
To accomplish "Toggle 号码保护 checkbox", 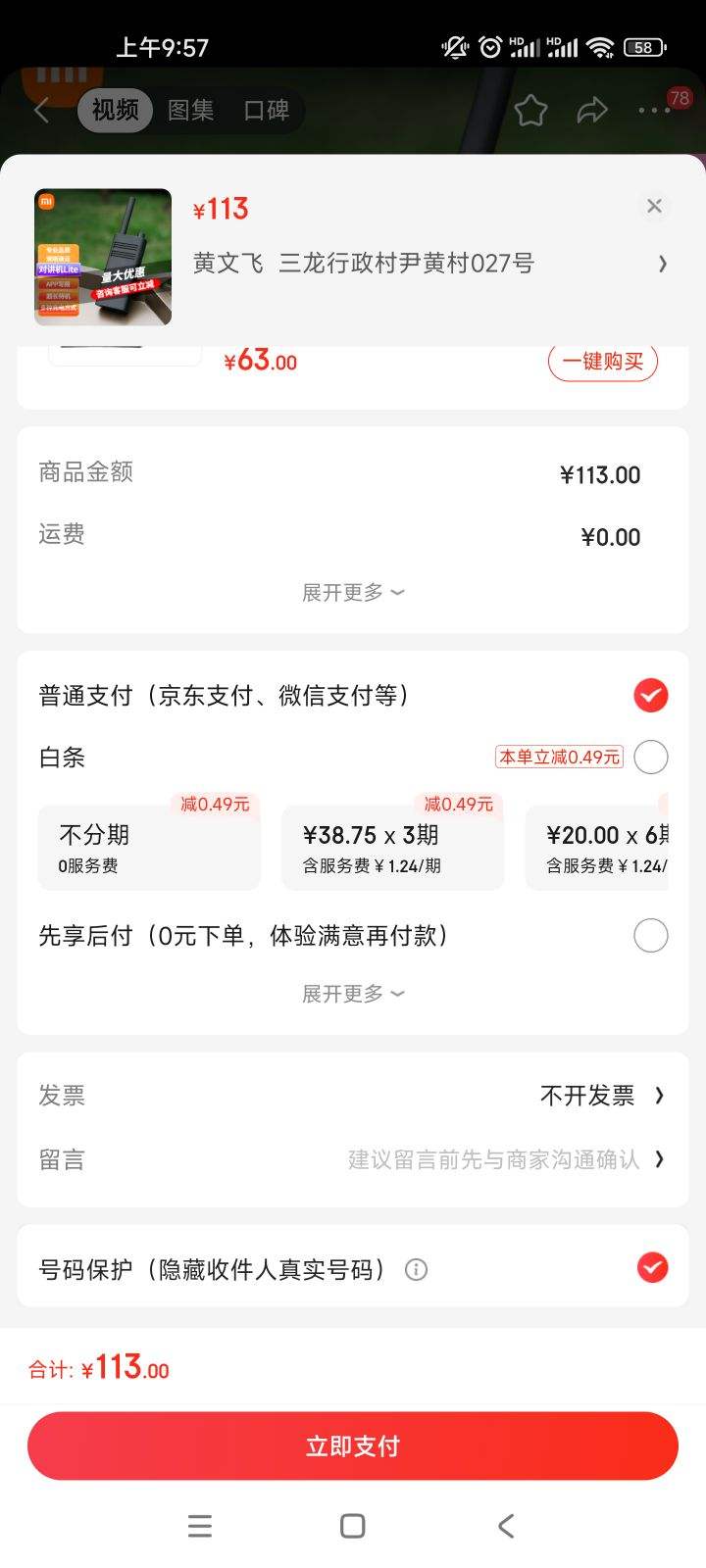I will [651, 1267].
